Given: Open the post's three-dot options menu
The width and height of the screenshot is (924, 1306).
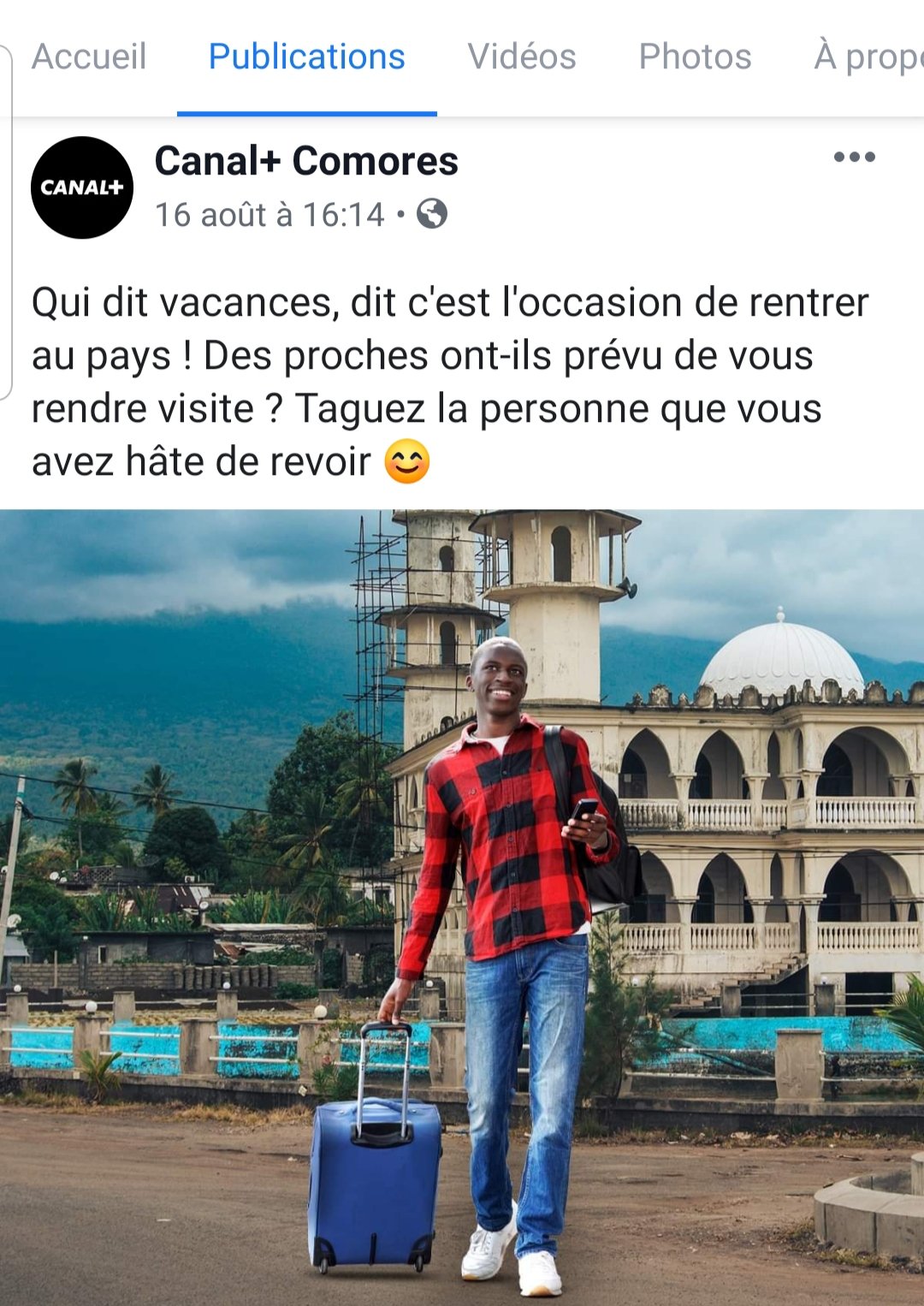Looking at the screenshot, I should (x=854, y=157).
